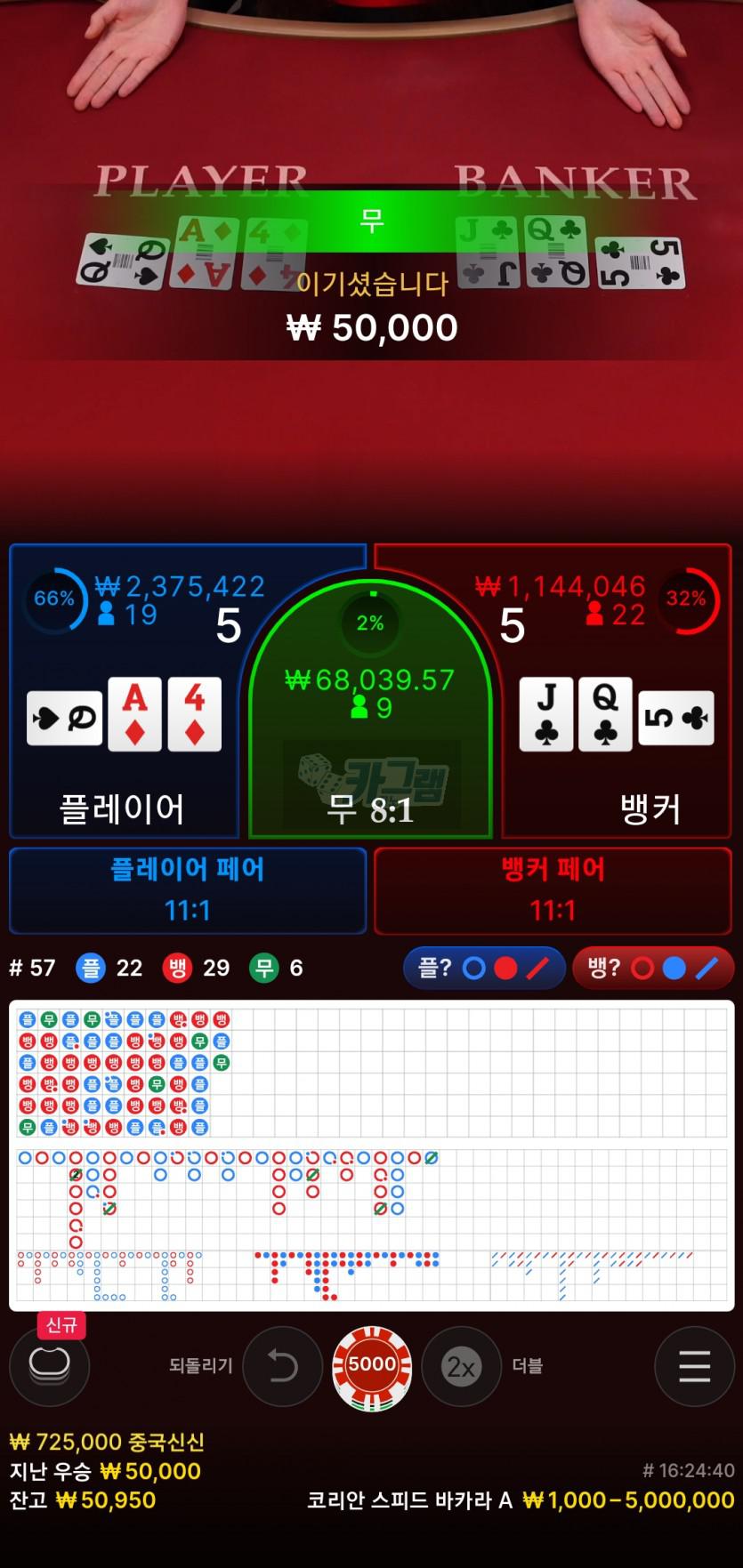Select 플레이어 페어 11:1 bet

188,889
